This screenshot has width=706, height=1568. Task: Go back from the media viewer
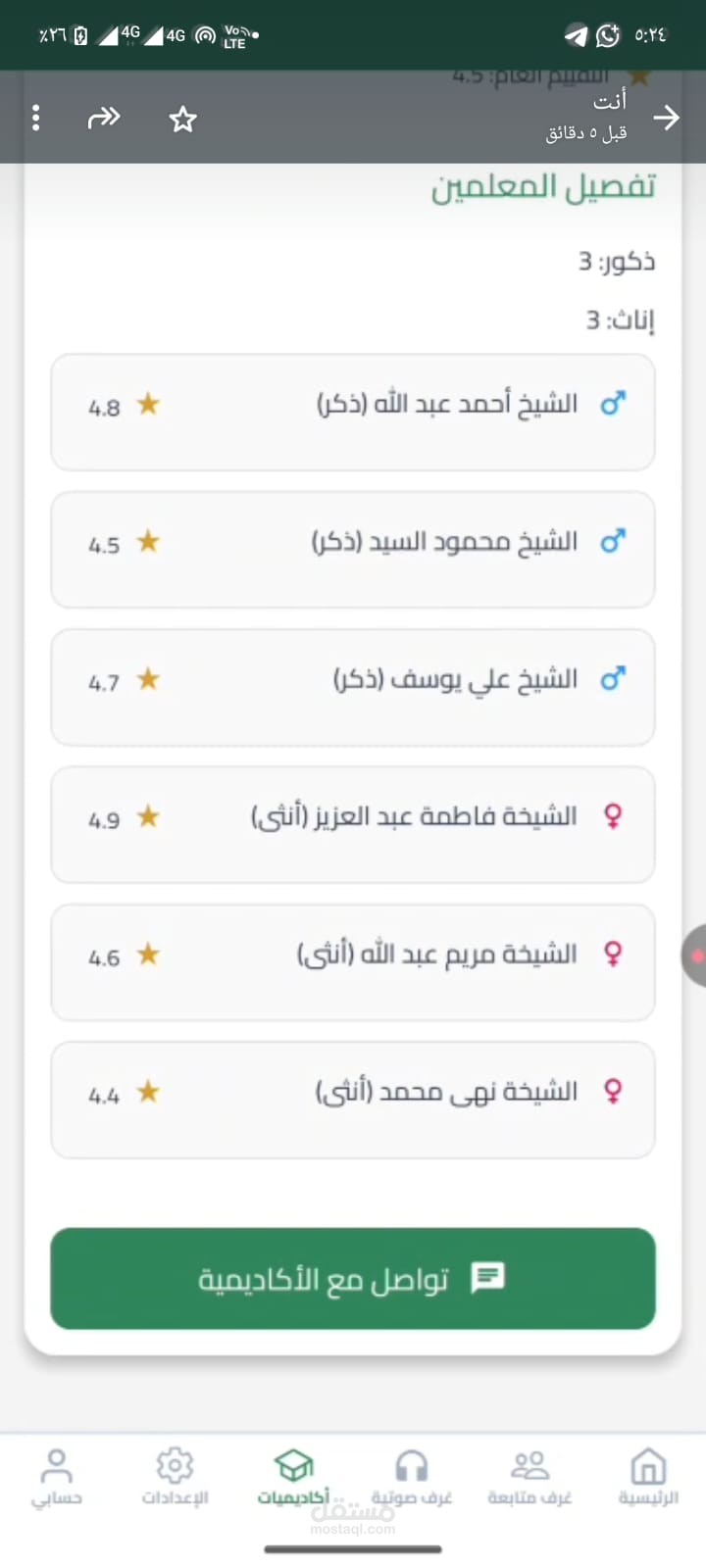(667, 118)
